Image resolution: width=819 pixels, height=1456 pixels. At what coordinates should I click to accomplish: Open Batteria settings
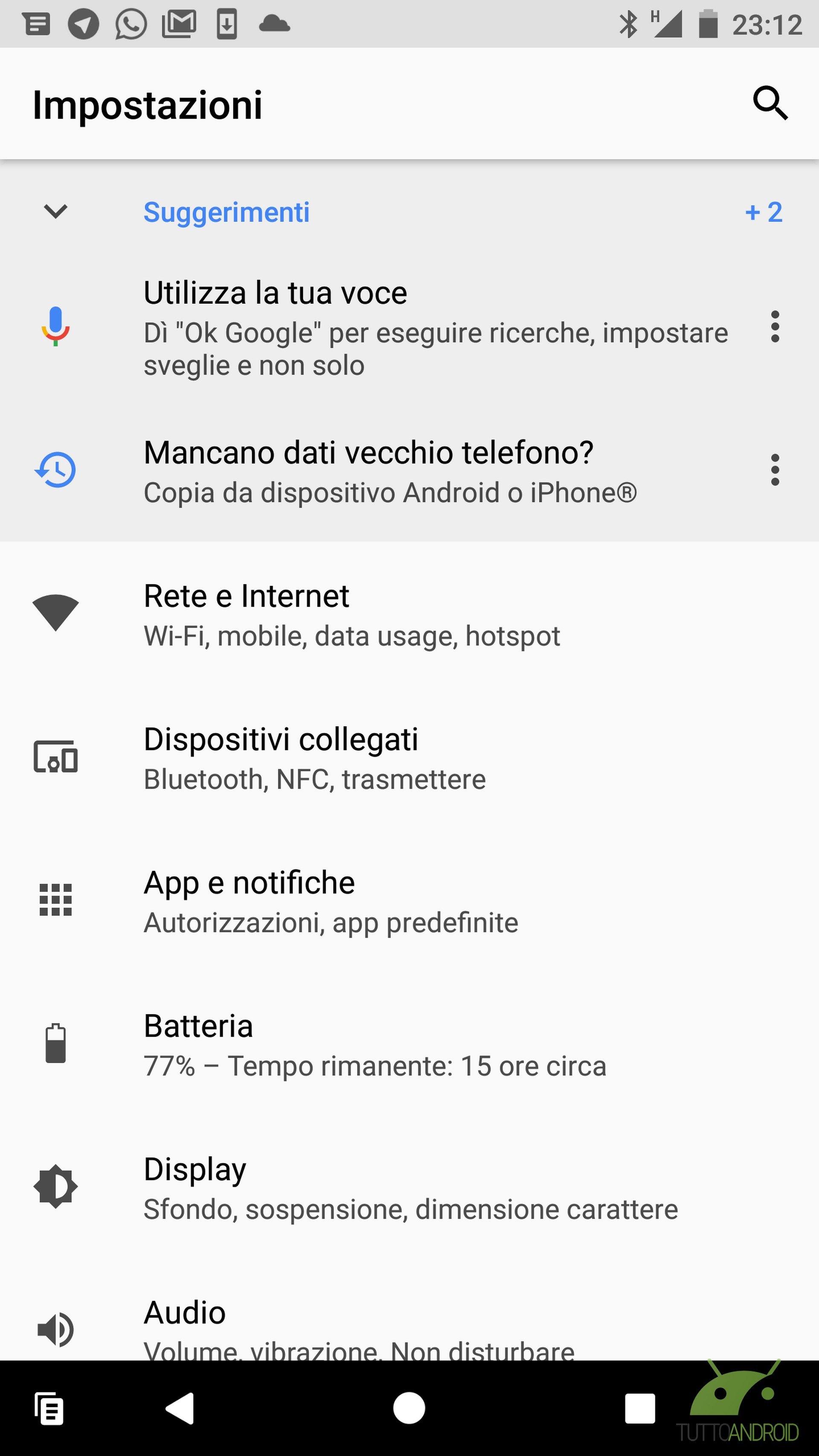tap(409, 1044)
